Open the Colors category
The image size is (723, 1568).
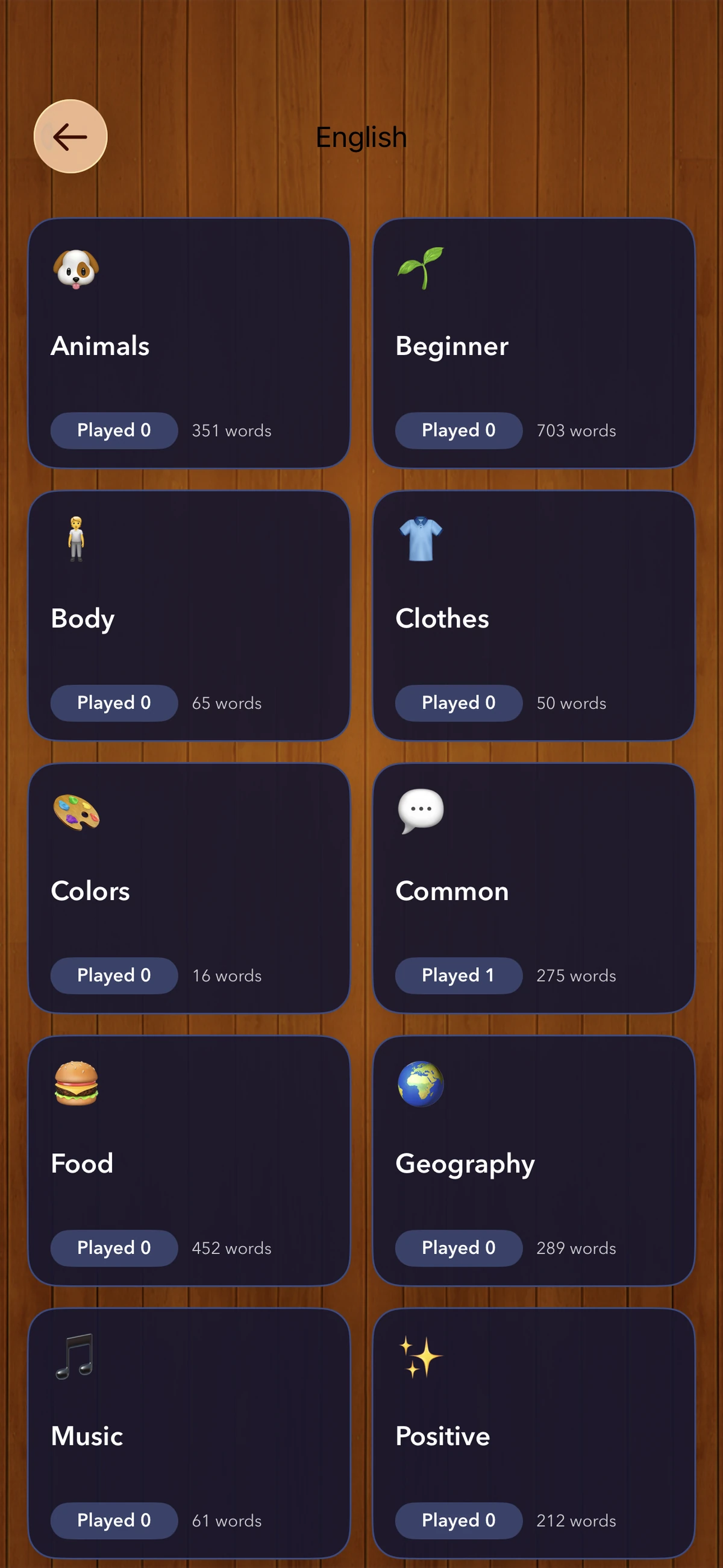189,888
